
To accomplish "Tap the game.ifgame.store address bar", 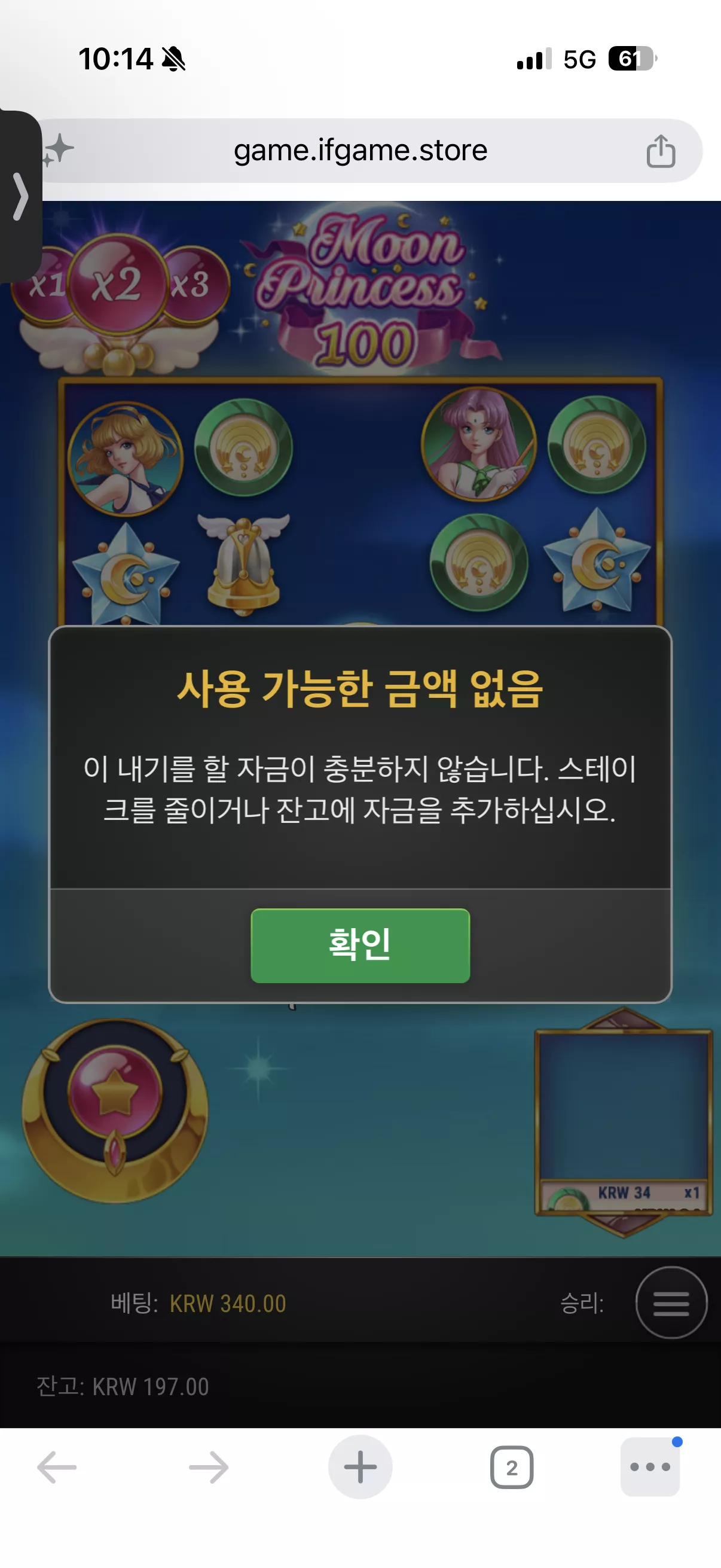I will click(360, 150).
